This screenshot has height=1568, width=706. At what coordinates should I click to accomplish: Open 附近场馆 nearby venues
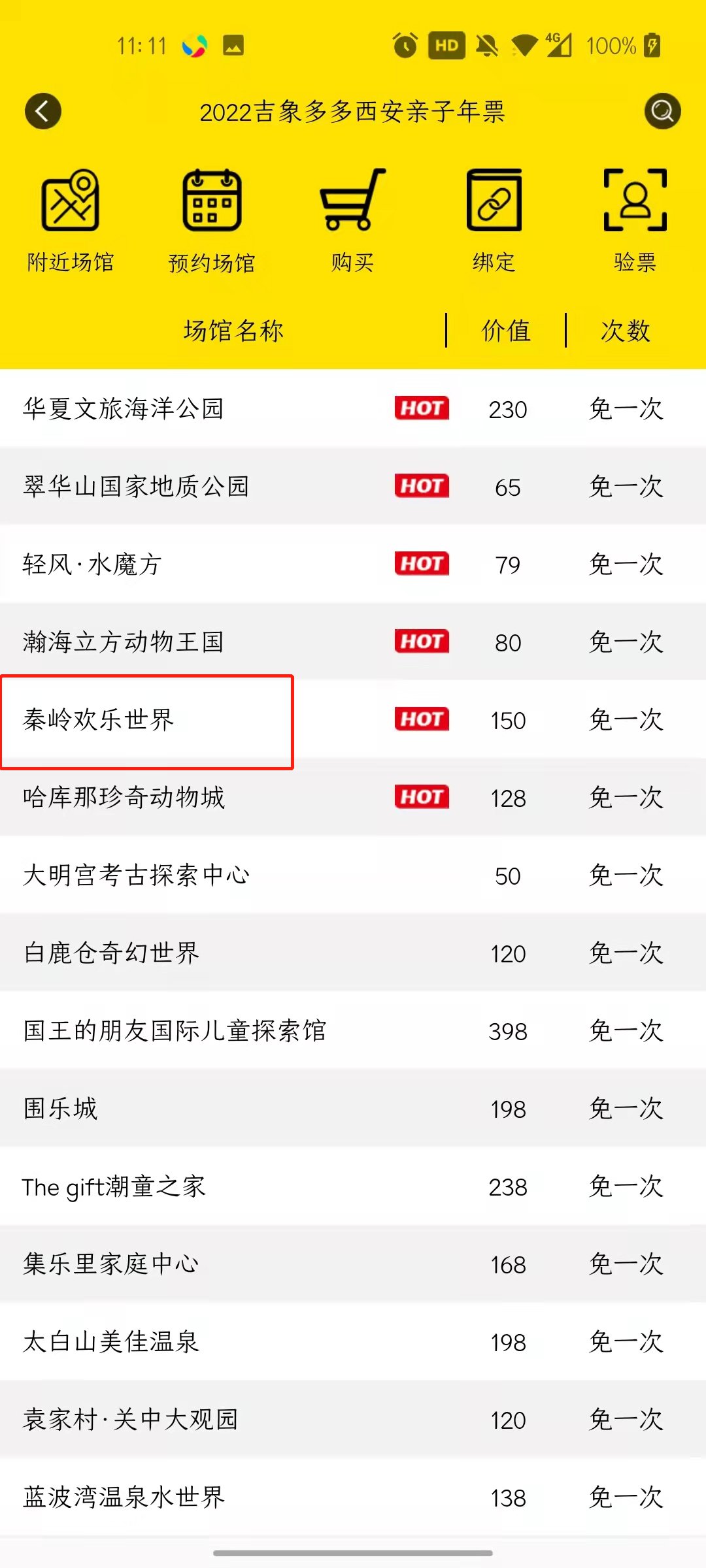71,220
